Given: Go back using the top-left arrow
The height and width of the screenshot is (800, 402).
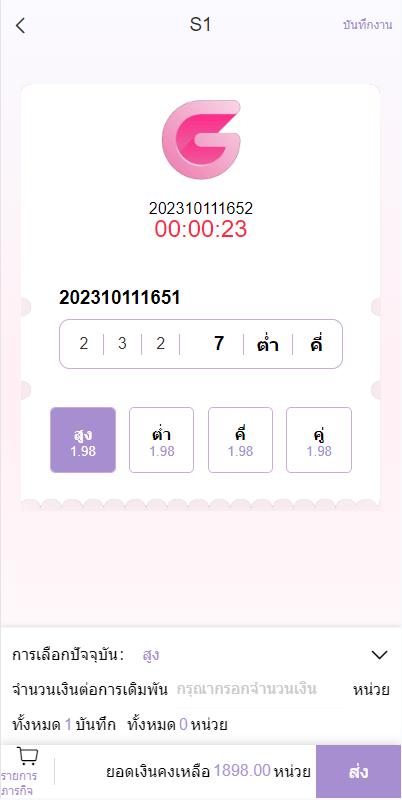Looking at the screenshot, I should [20, 26].
